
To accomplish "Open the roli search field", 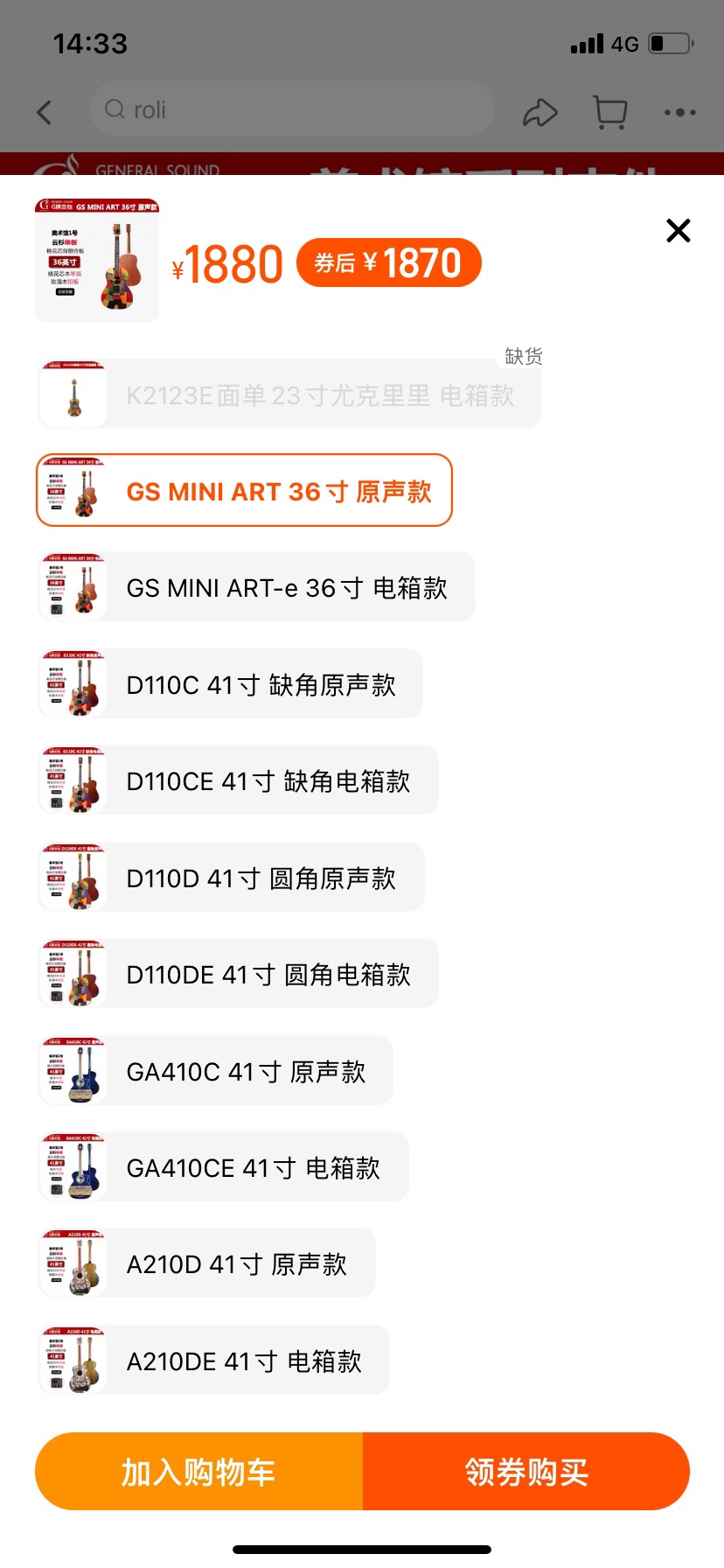I will pyautogui.click(x=291, y=109).
